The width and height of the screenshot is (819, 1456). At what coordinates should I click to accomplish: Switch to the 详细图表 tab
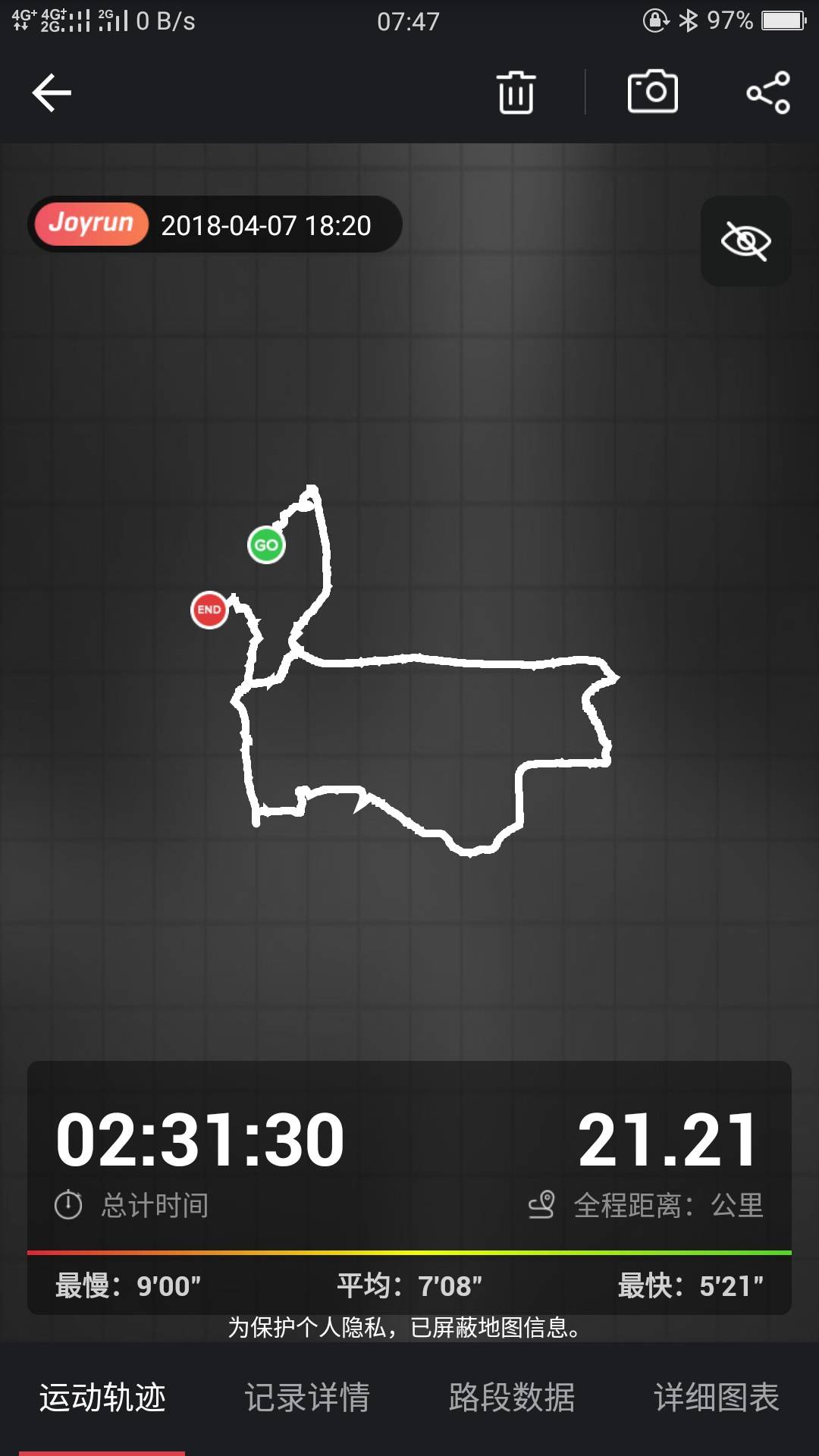[x=717, y=1398]
